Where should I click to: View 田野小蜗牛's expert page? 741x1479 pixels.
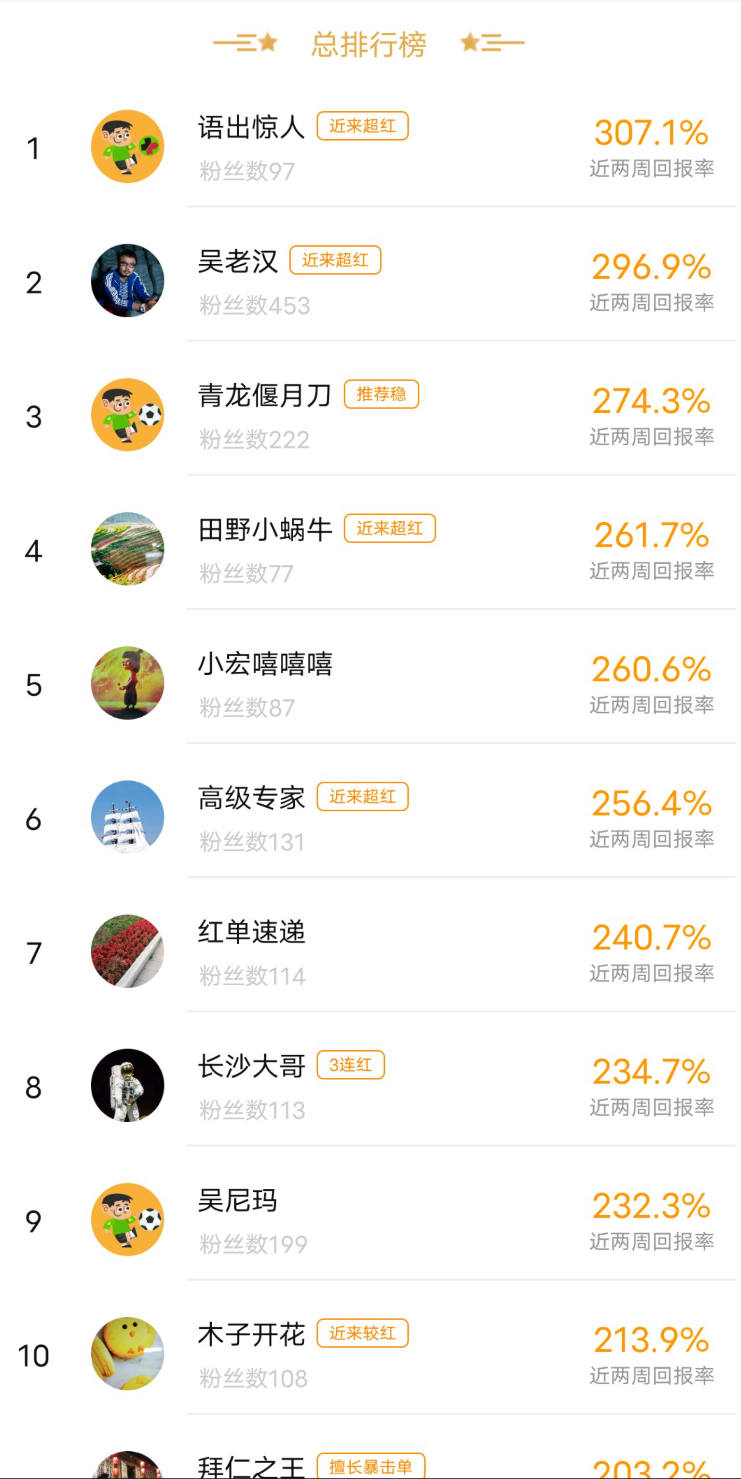point(370,549)
